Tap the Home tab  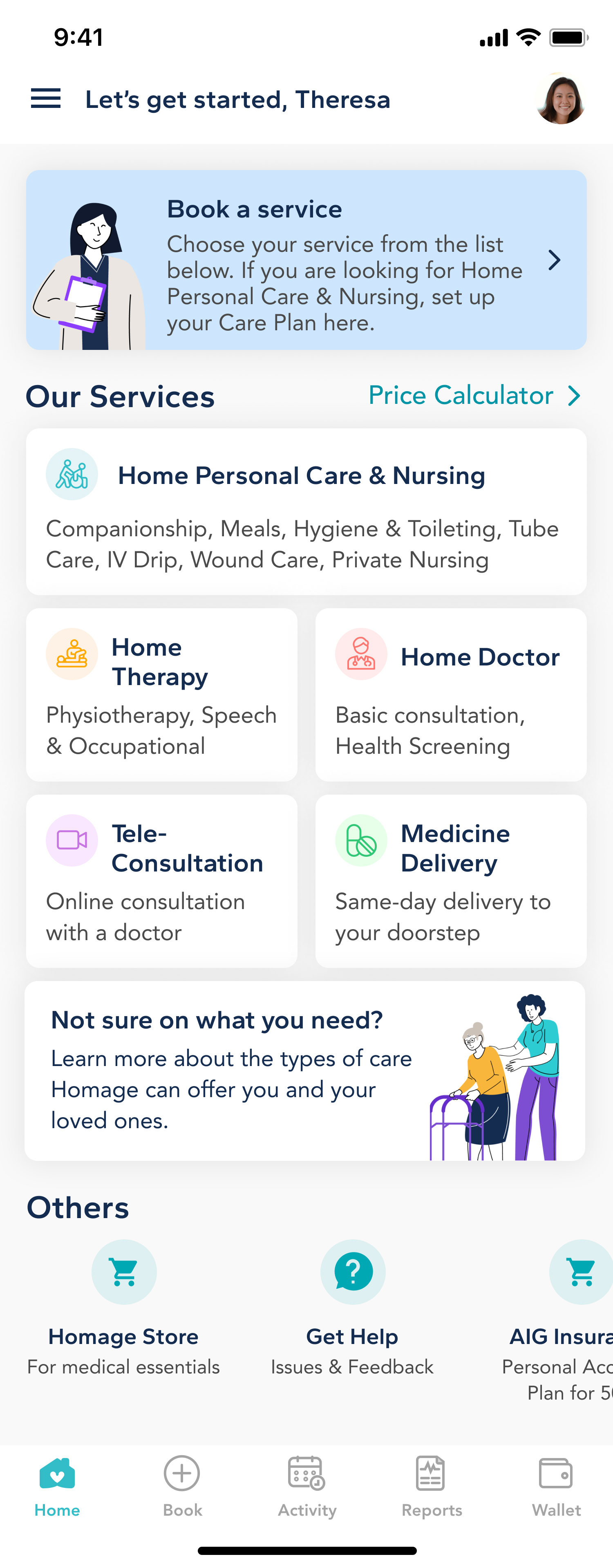coord(57,1485)
